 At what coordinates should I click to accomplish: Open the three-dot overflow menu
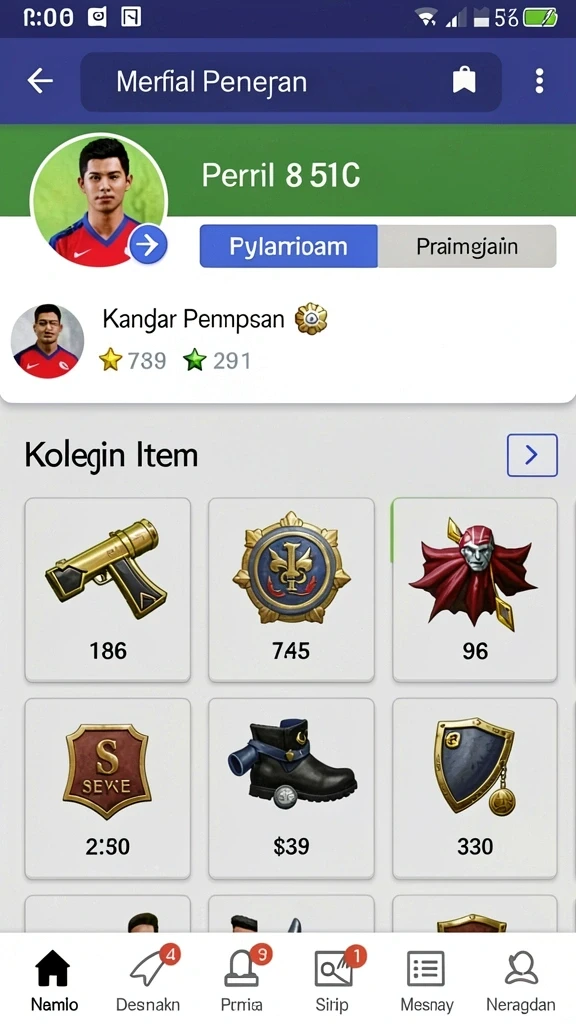pyautogui.click(x=539, y=81)
